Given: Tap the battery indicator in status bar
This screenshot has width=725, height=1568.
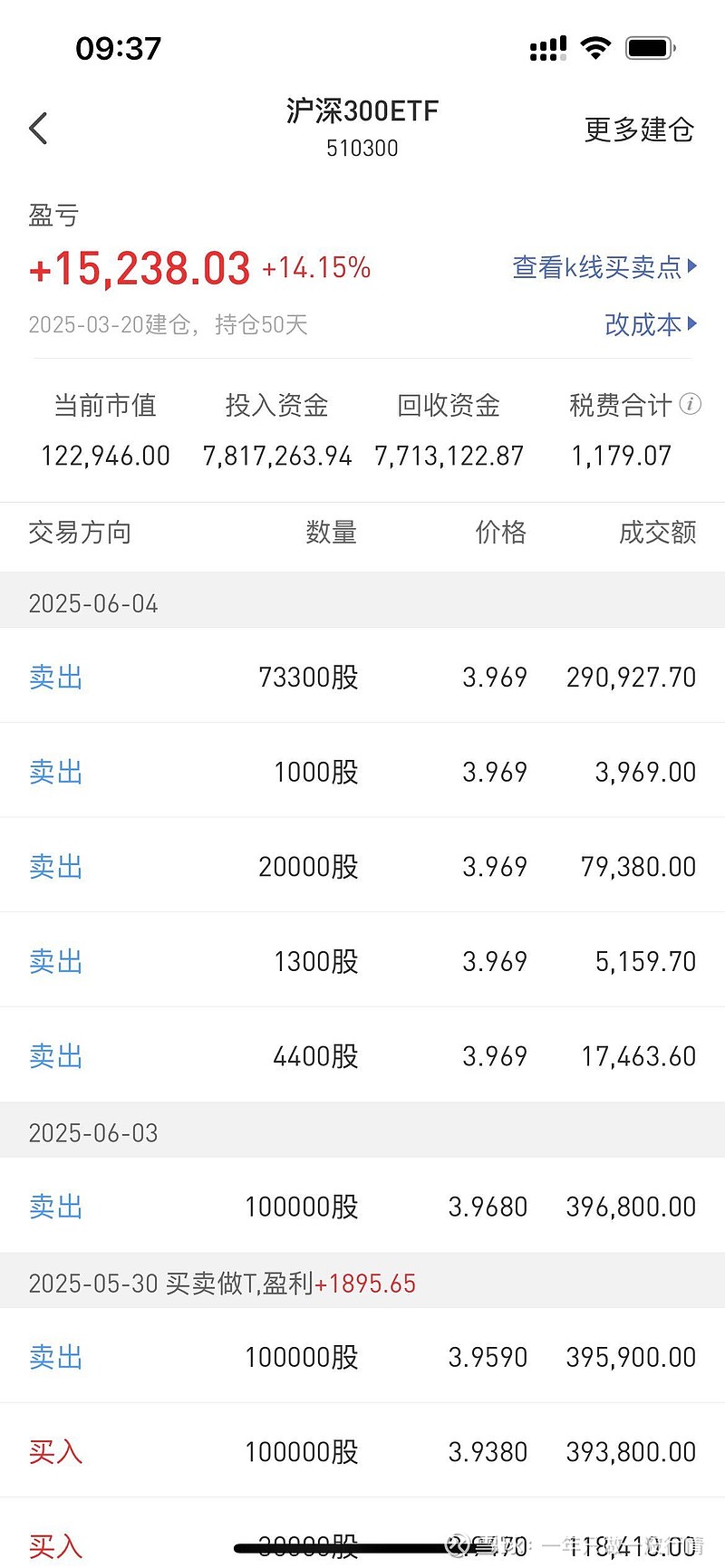Looking at the screenshot, I should tap(649, 47).
